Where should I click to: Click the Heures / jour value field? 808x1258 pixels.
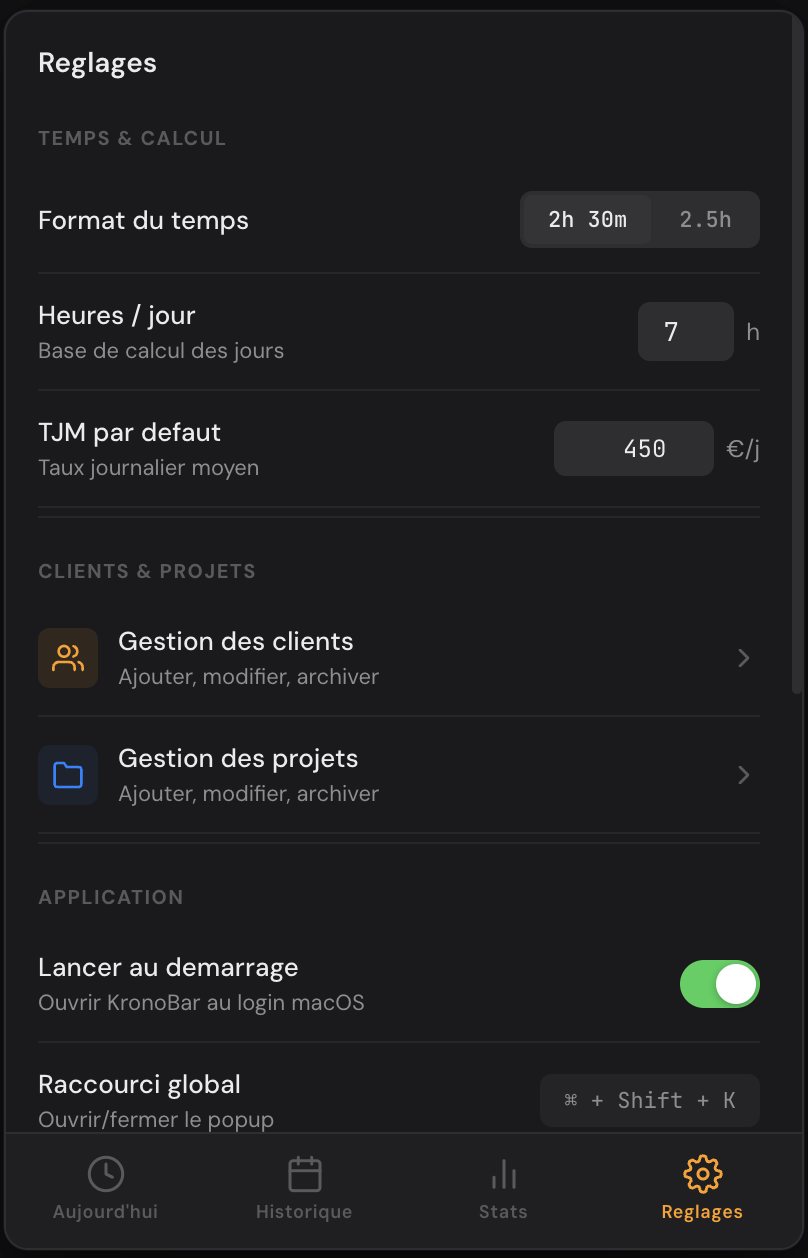(x=685, y=331)
